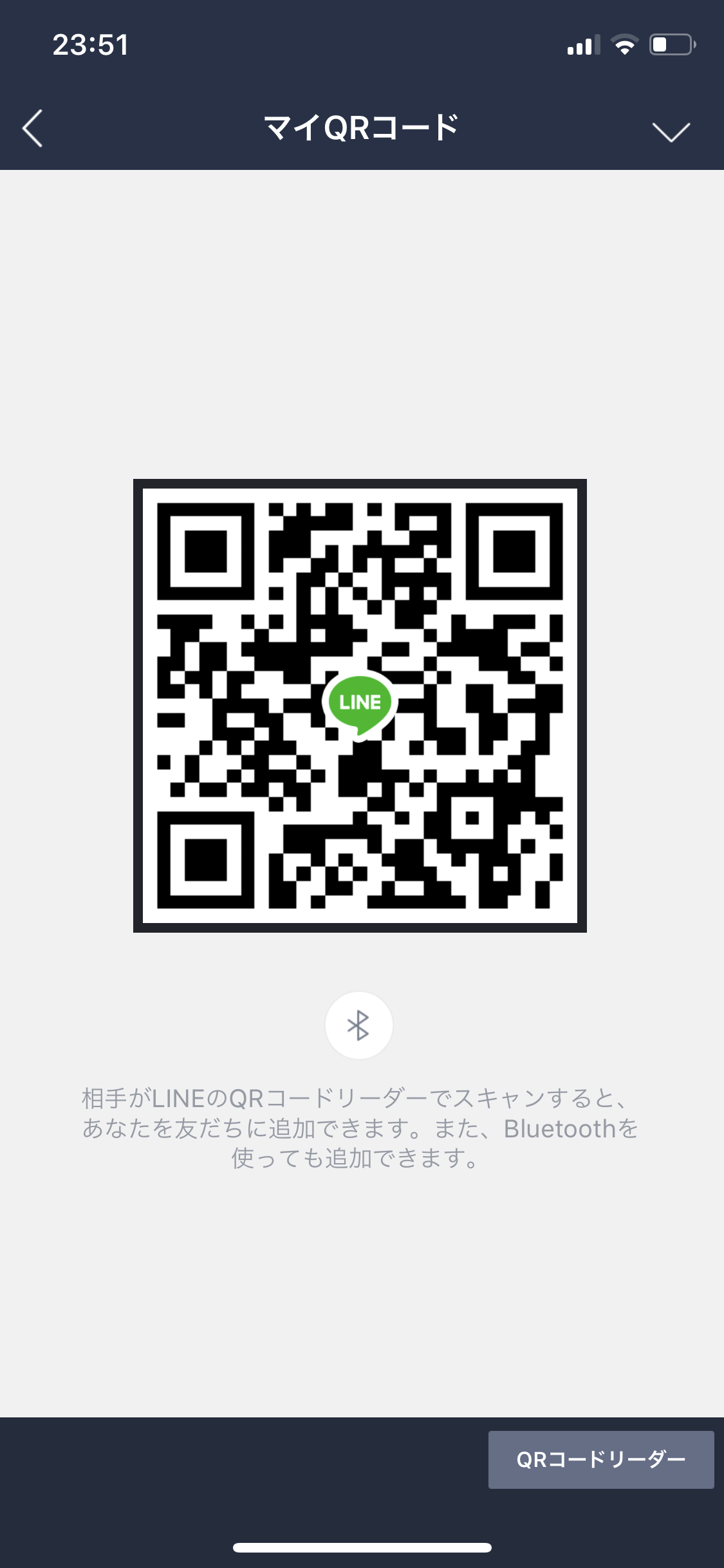Image resolution: width=724 pixels, height=1568 pixels.
Task: Expand the dropdown chevron in header
Action: click(x=671, y=131)
